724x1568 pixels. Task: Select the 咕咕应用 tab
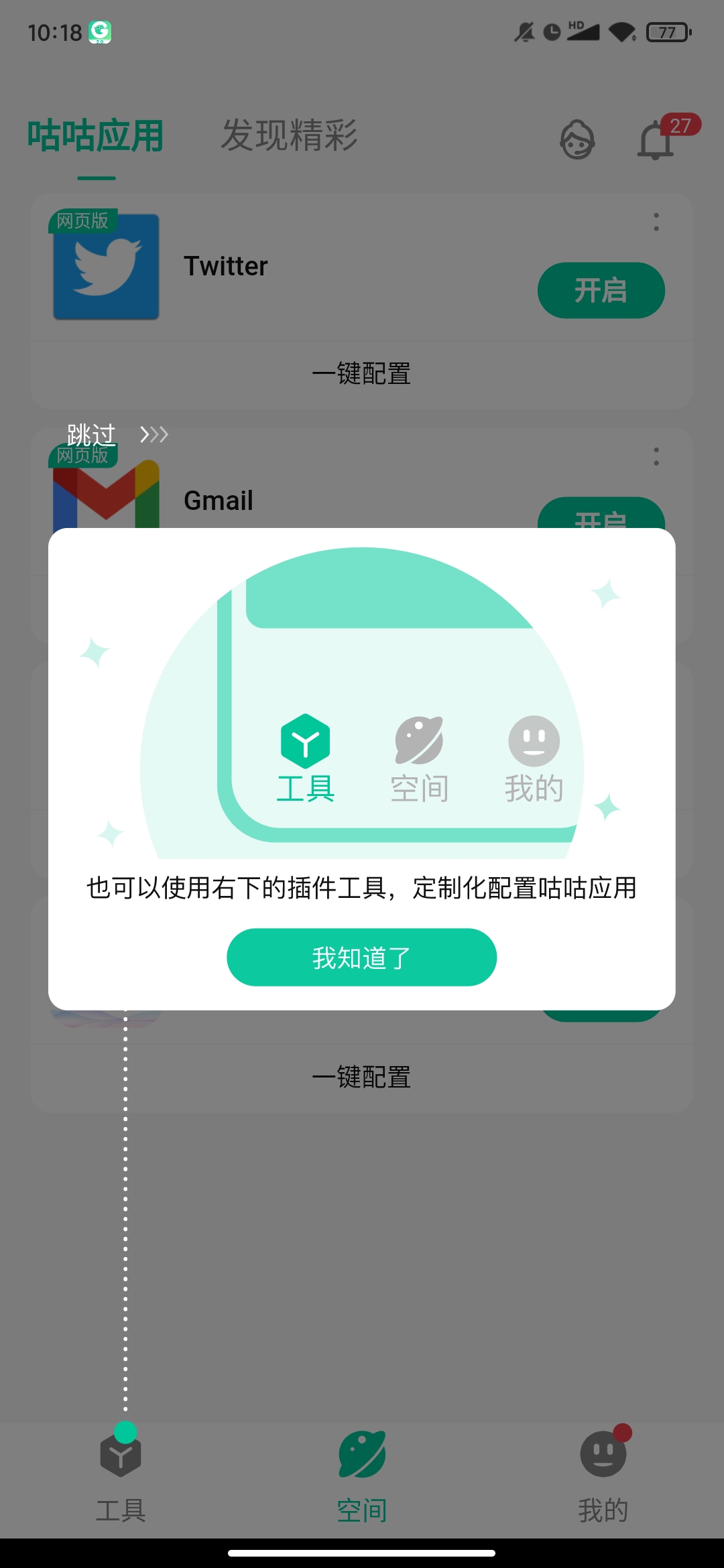(95, 134)
